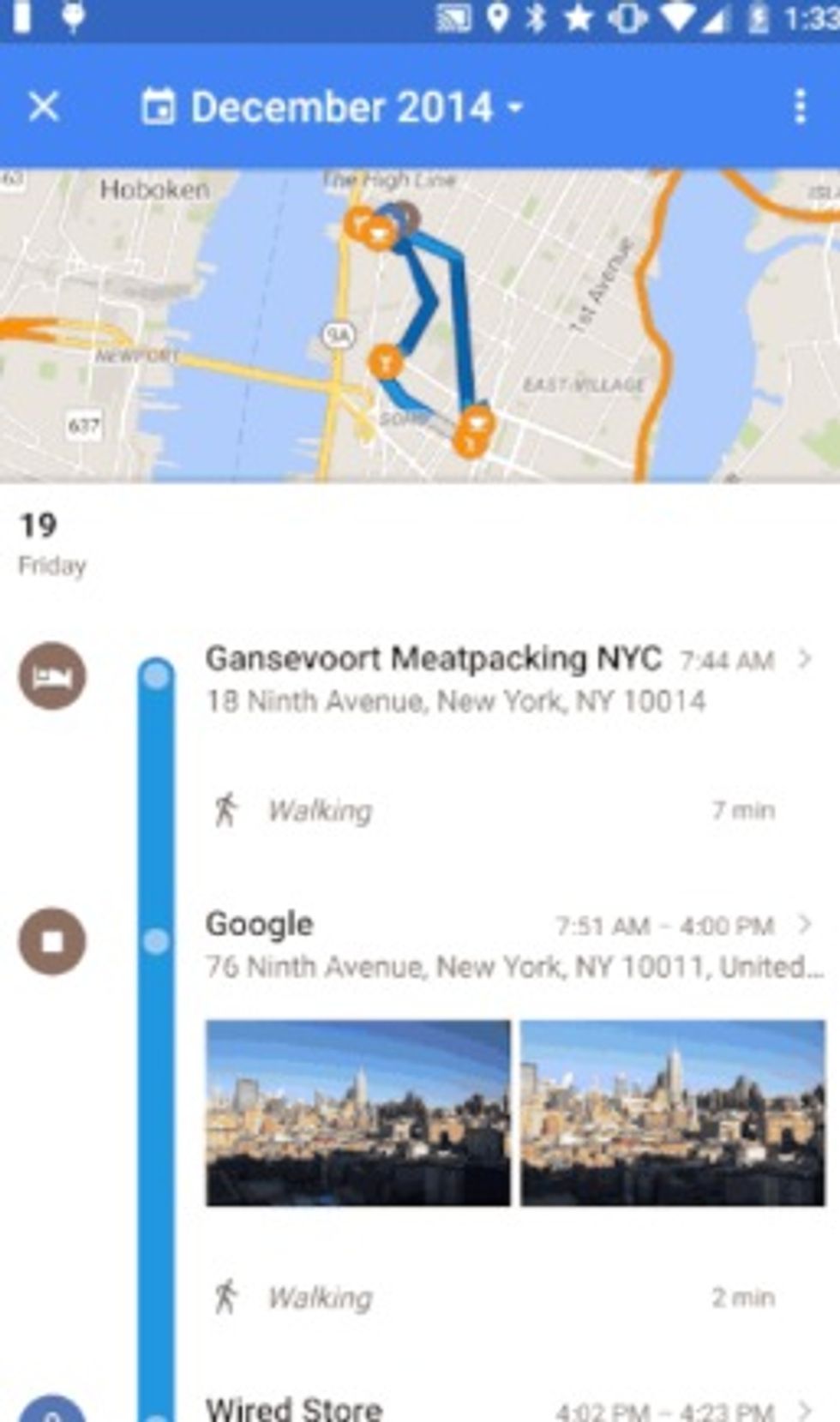Open the Wired Store visit details

point(506,1407)
